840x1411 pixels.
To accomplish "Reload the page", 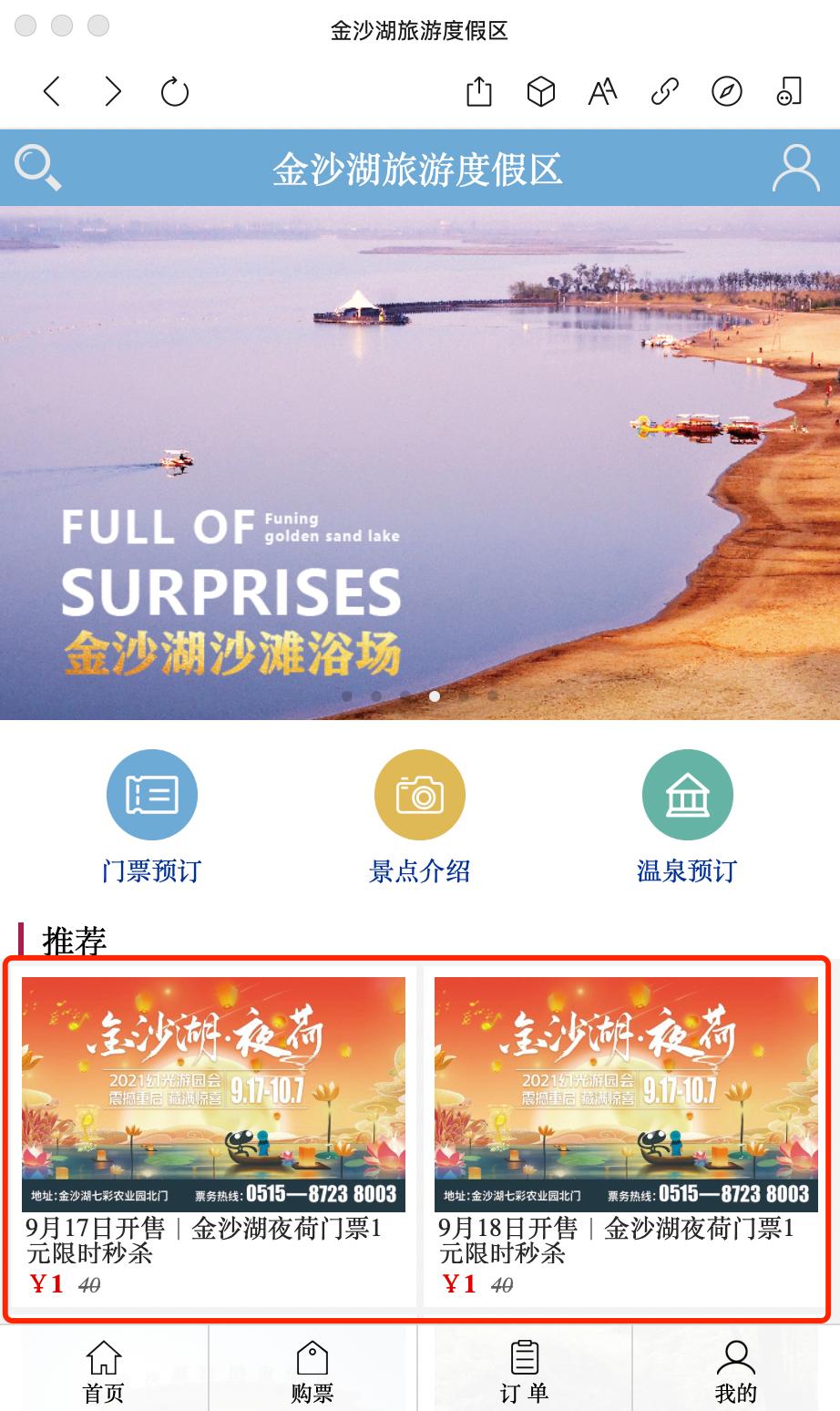I will click(174, 92).
